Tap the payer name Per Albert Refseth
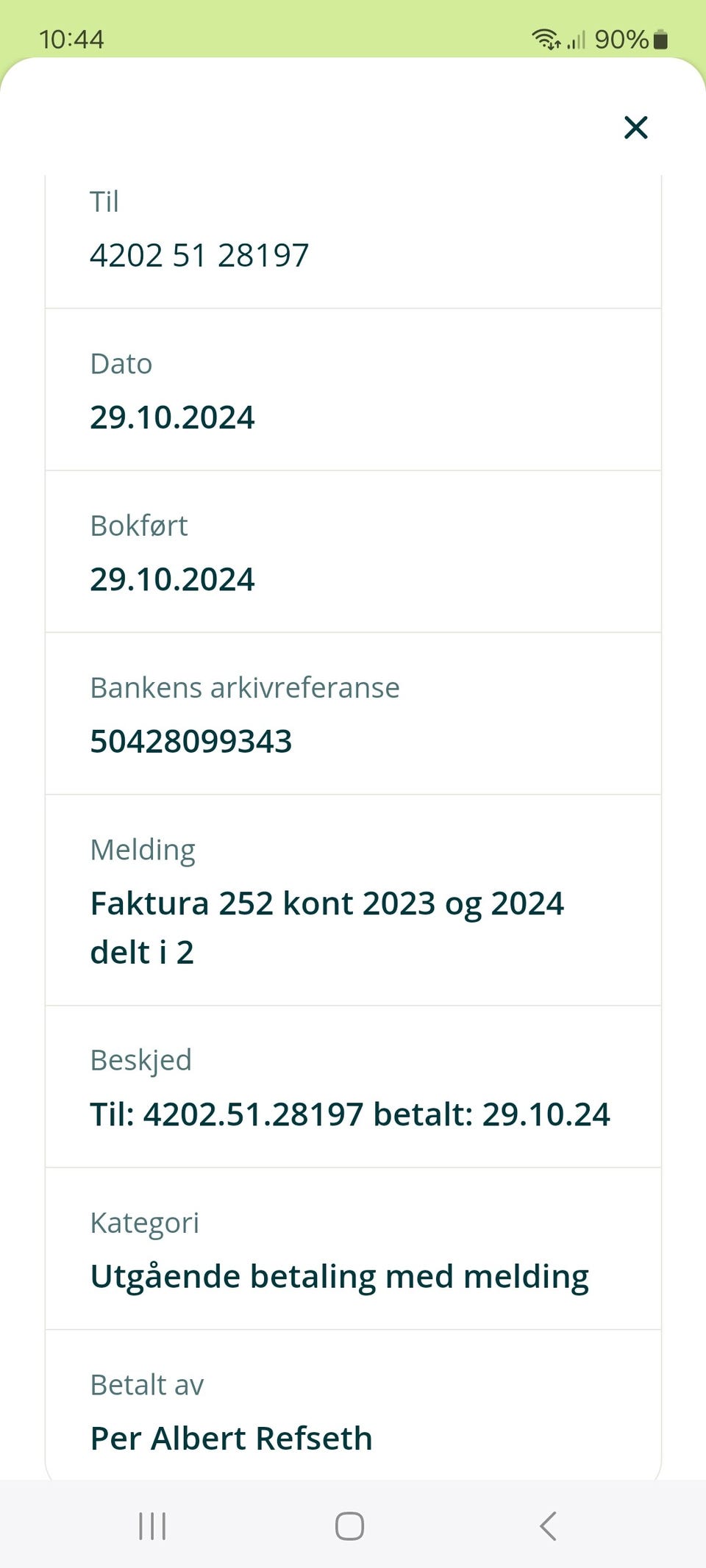Viewport: 706px width, 1568px height. [230, 1438]
